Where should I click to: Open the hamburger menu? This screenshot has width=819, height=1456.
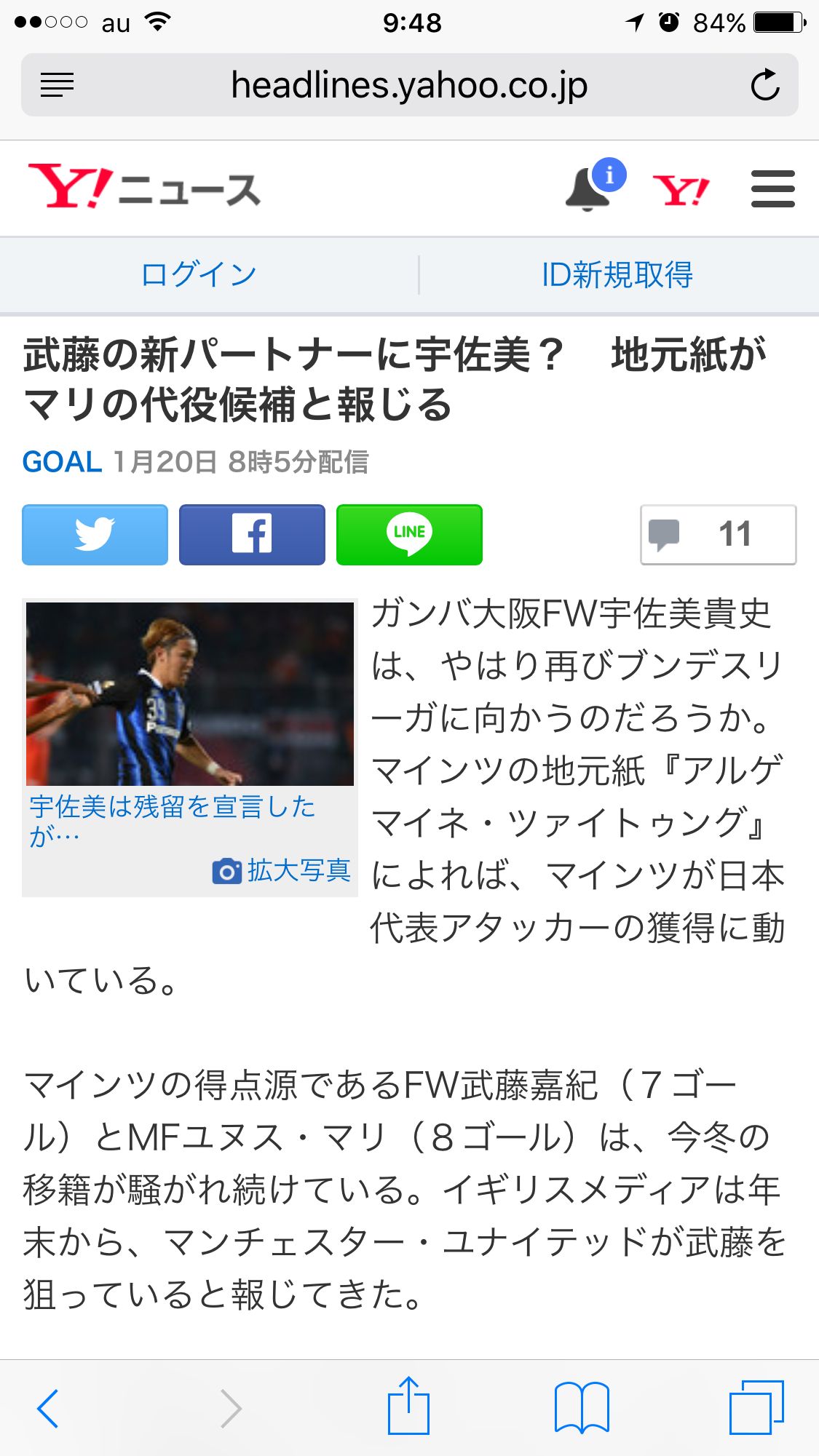click(x=772, y=189)
